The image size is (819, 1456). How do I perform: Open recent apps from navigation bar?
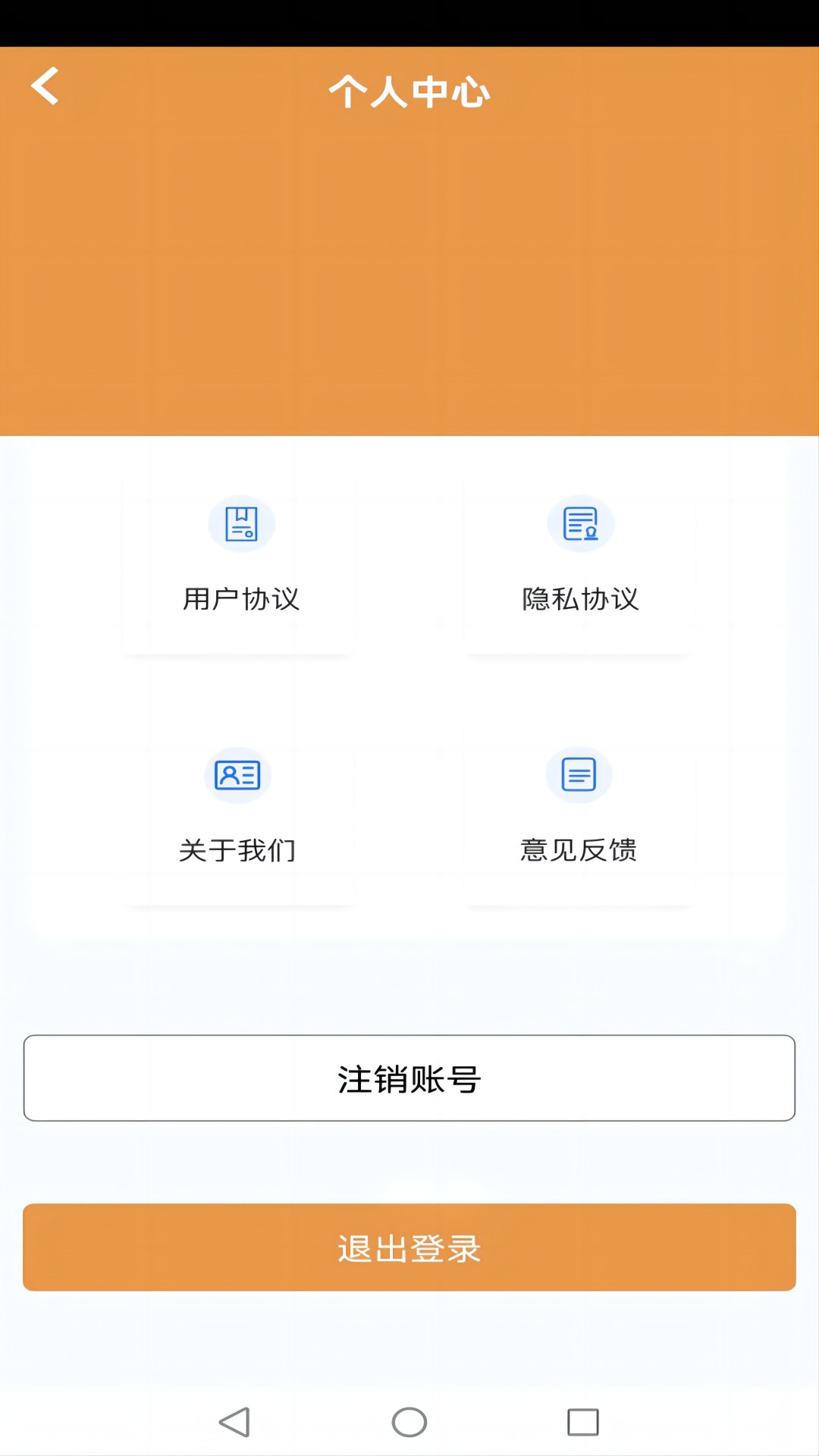(583, 1422)
